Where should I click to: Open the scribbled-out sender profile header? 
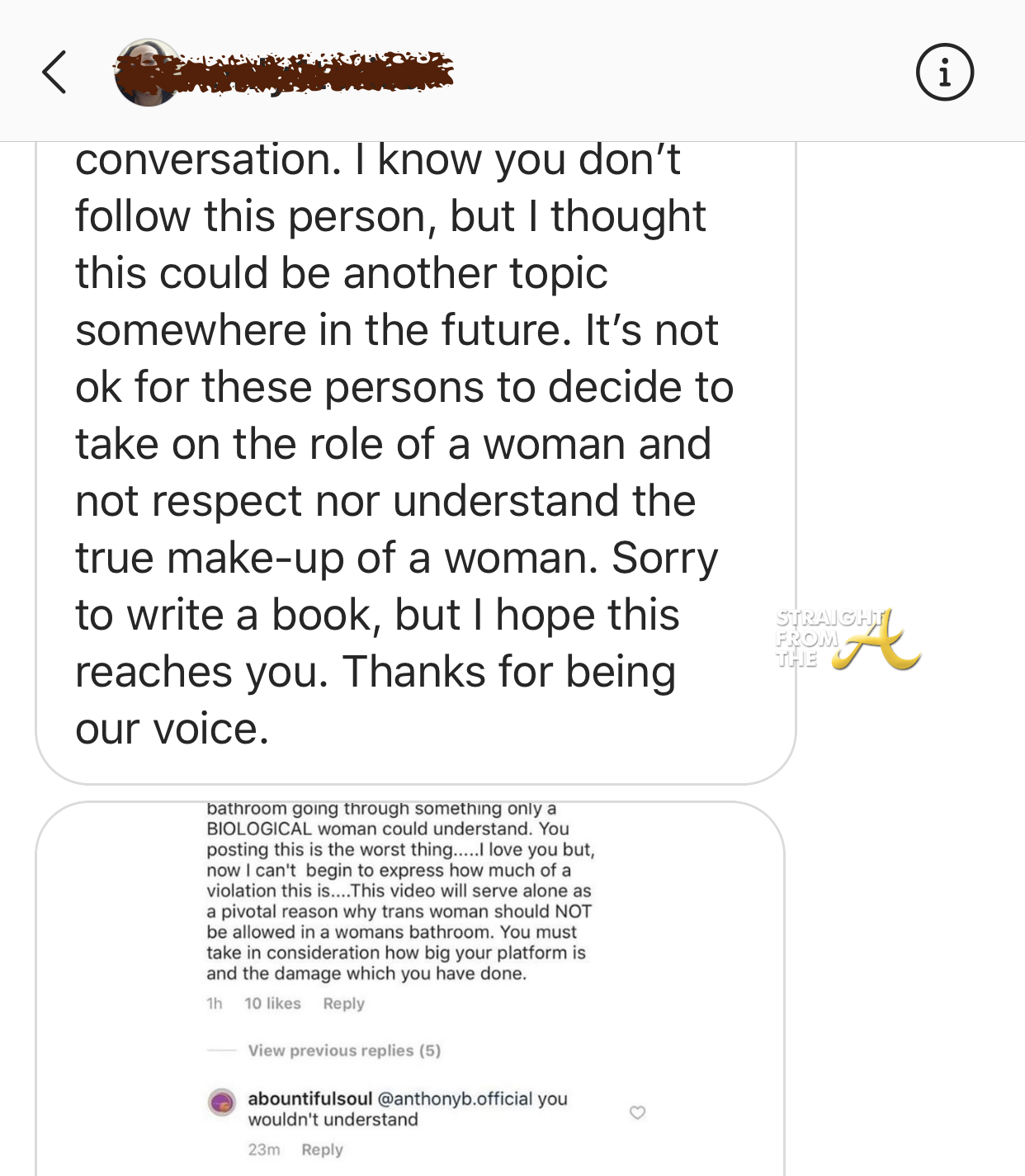285,73
